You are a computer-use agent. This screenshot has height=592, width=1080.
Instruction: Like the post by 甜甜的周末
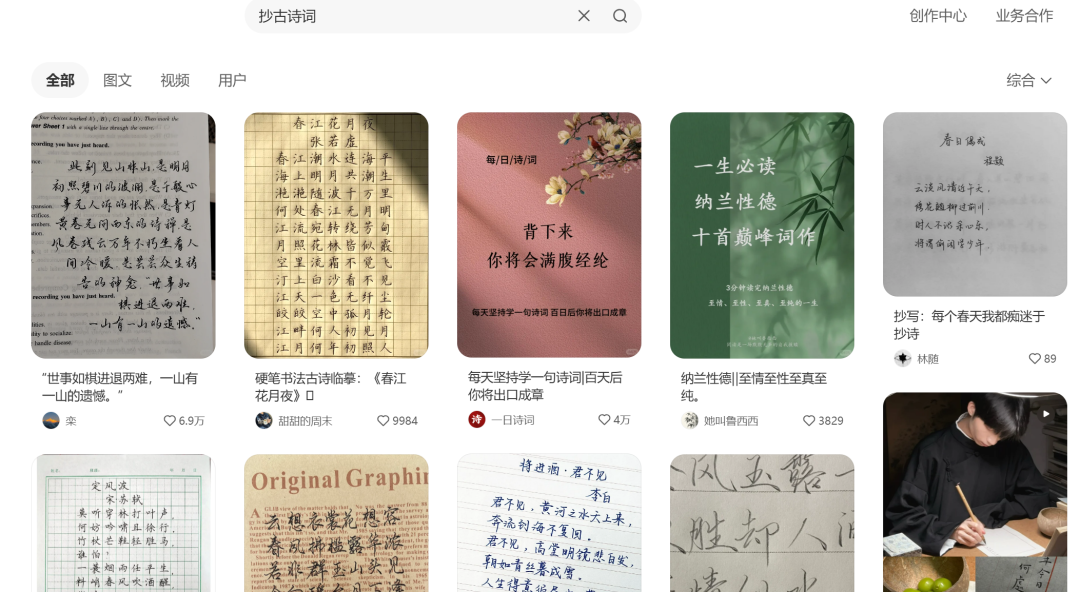click(384, 421)
